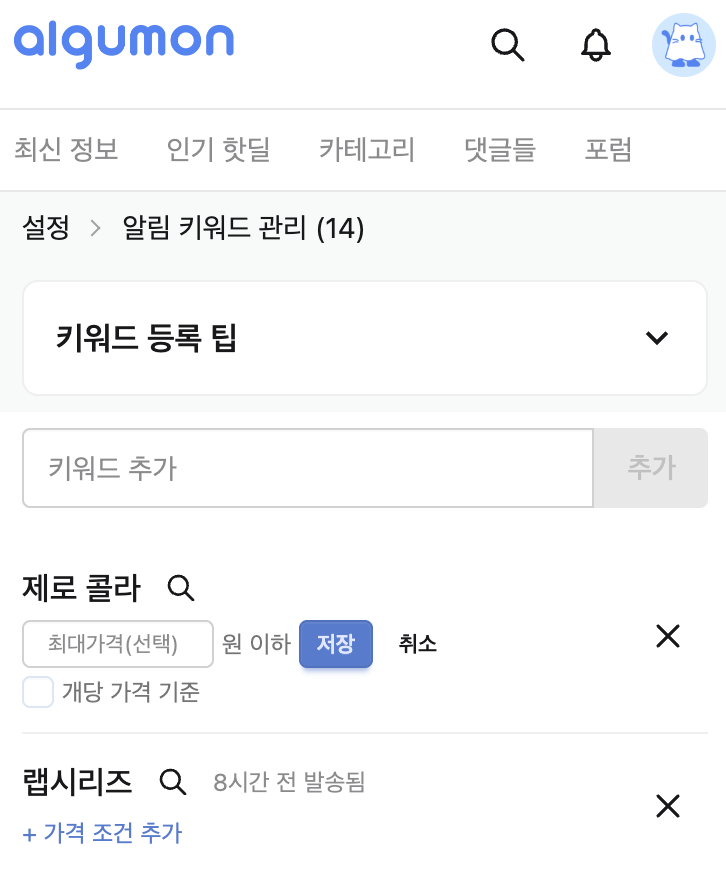Viewport: 726px width, 870px height.
Task: Switch to the 인기 핫딜 tab
Action: click(219, 150)
